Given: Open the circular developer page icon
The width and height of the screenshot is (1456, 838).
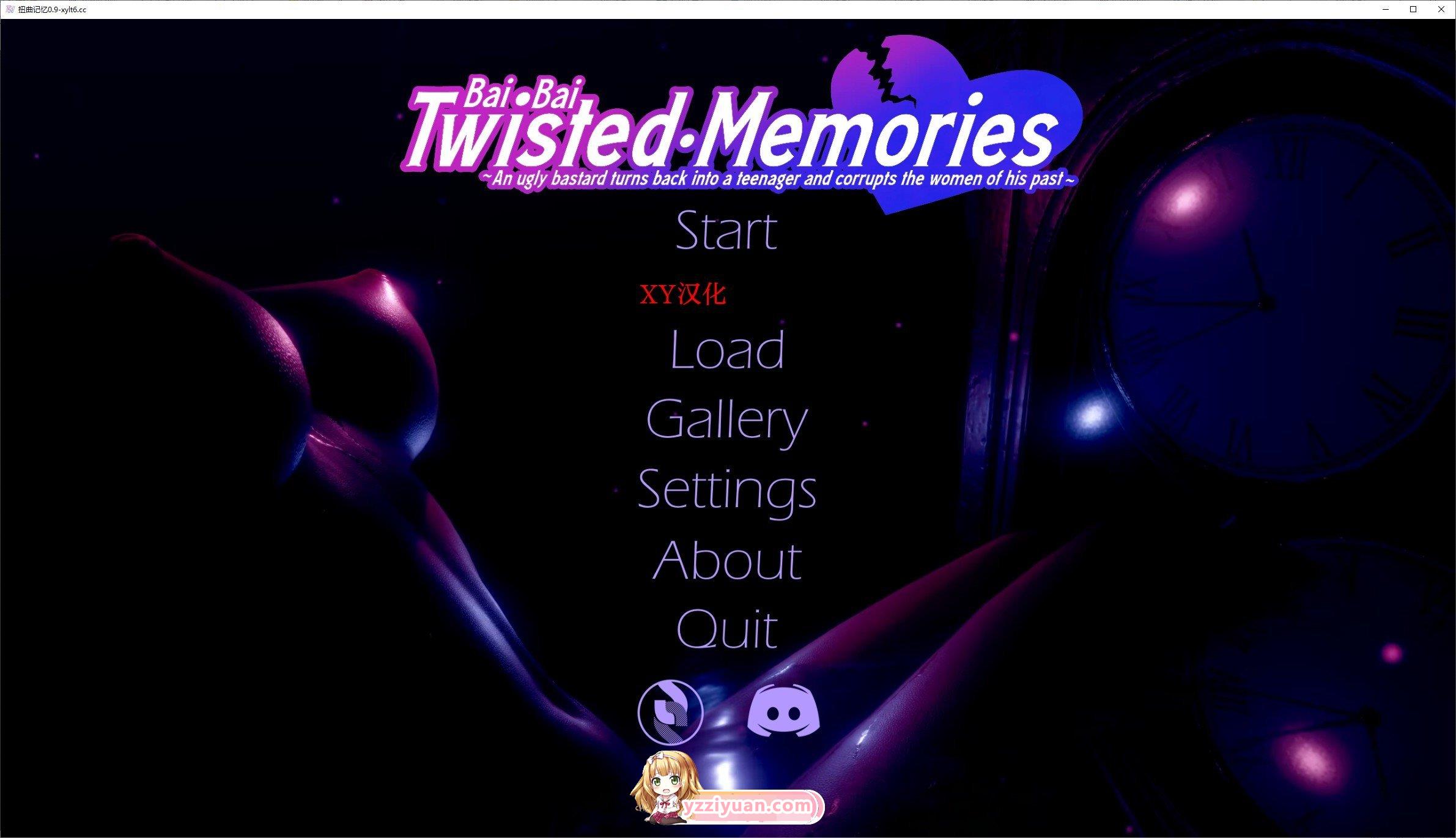Looking at the screenshot, I should coord(670,712).
